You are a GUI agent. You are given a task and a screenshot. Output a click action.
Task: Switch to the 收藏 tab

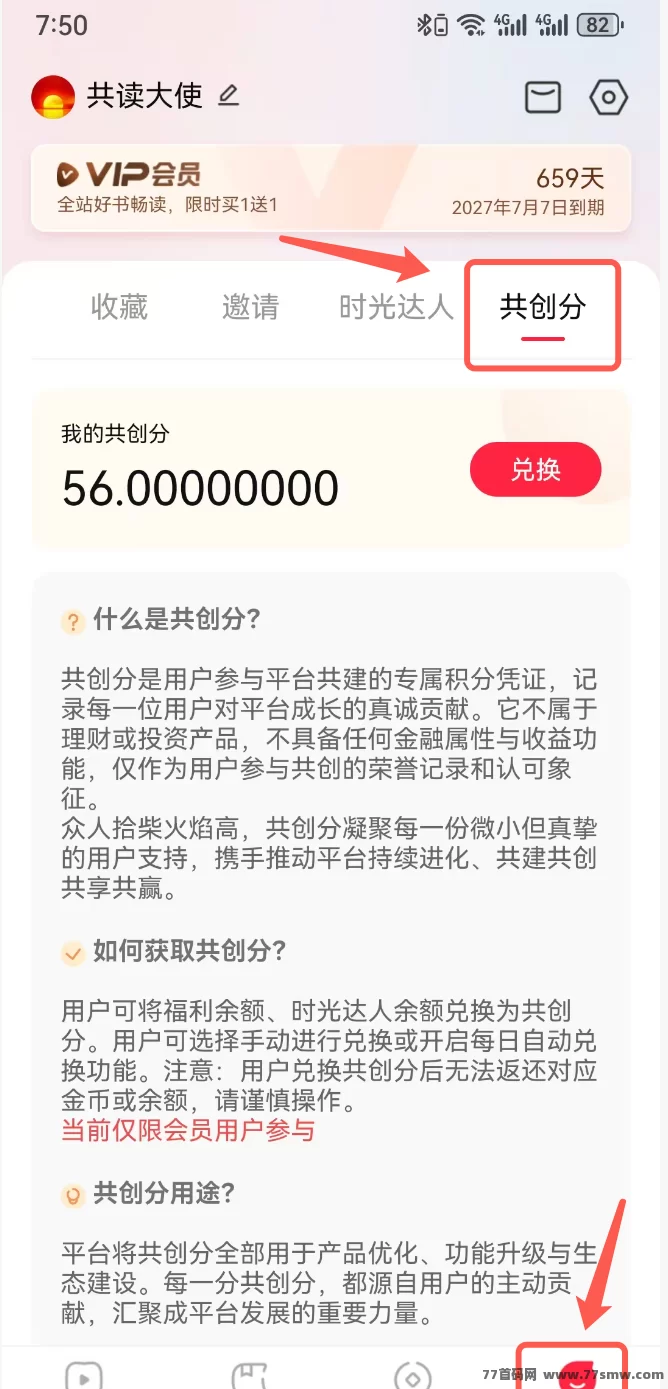[119, 307]
